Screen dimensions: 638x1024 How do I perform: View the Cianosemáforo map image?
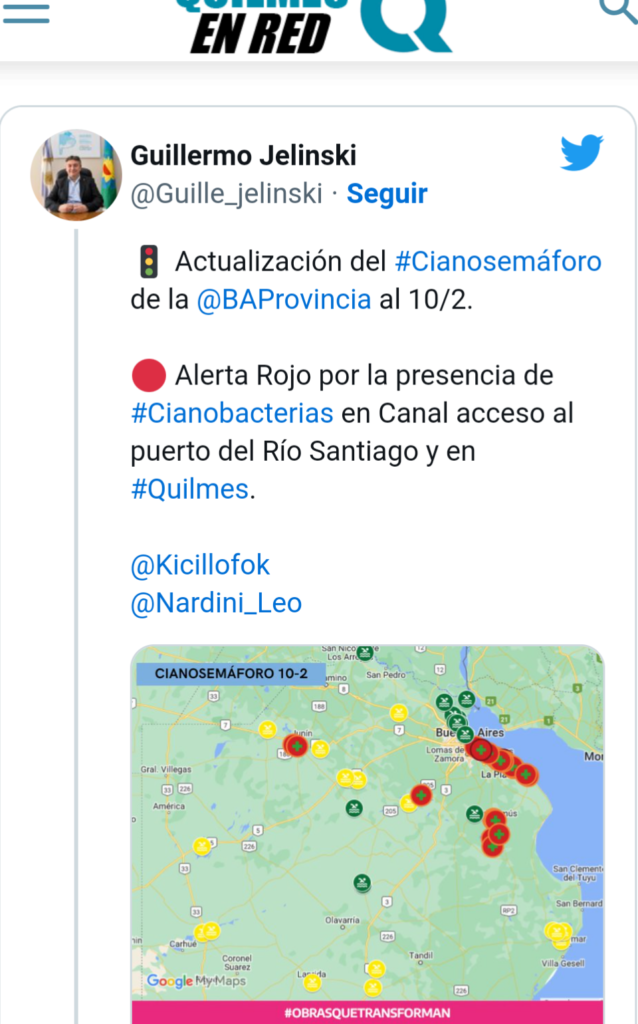pyautogui.click(x=367, y=830)
